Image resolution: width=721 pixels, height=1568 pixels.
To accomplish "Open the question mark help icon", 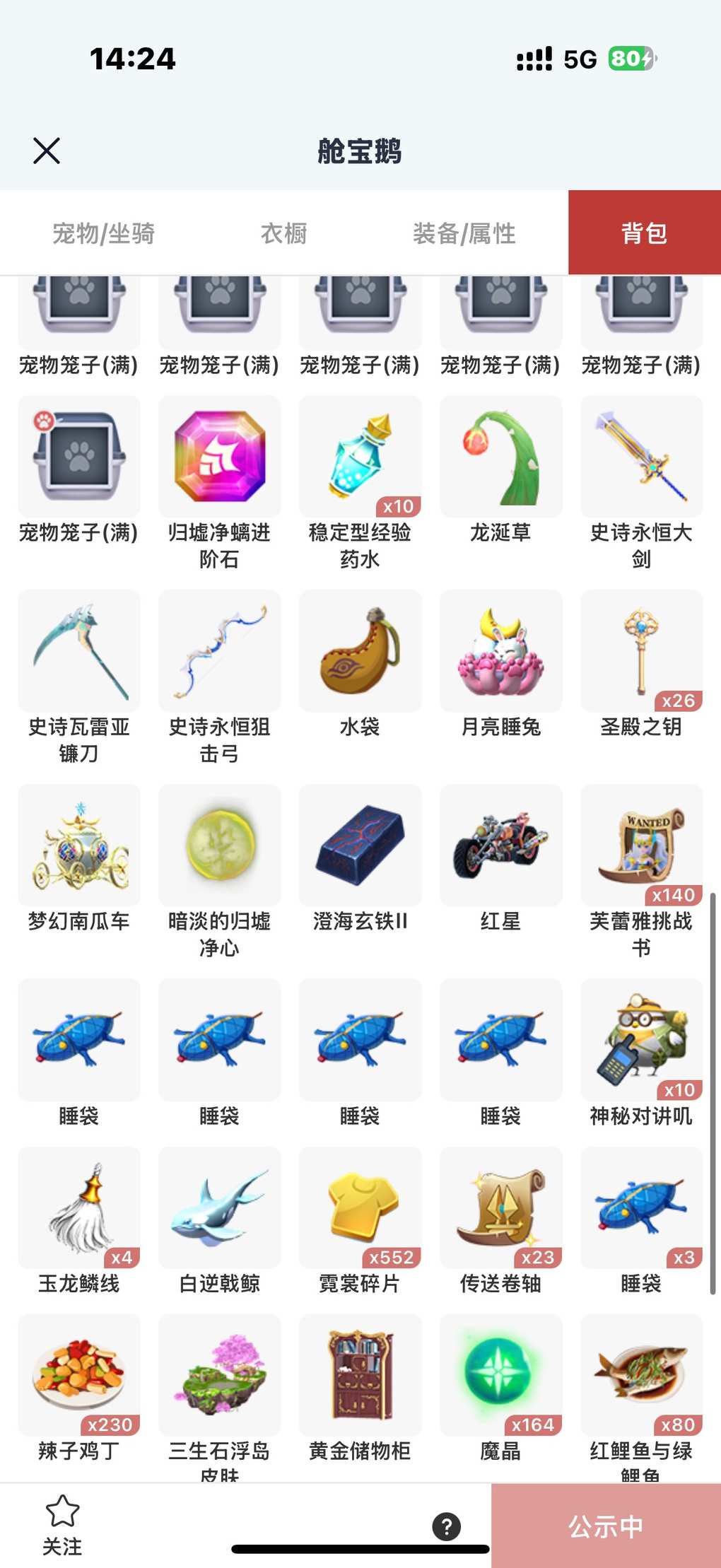I will click(447, 1526).
